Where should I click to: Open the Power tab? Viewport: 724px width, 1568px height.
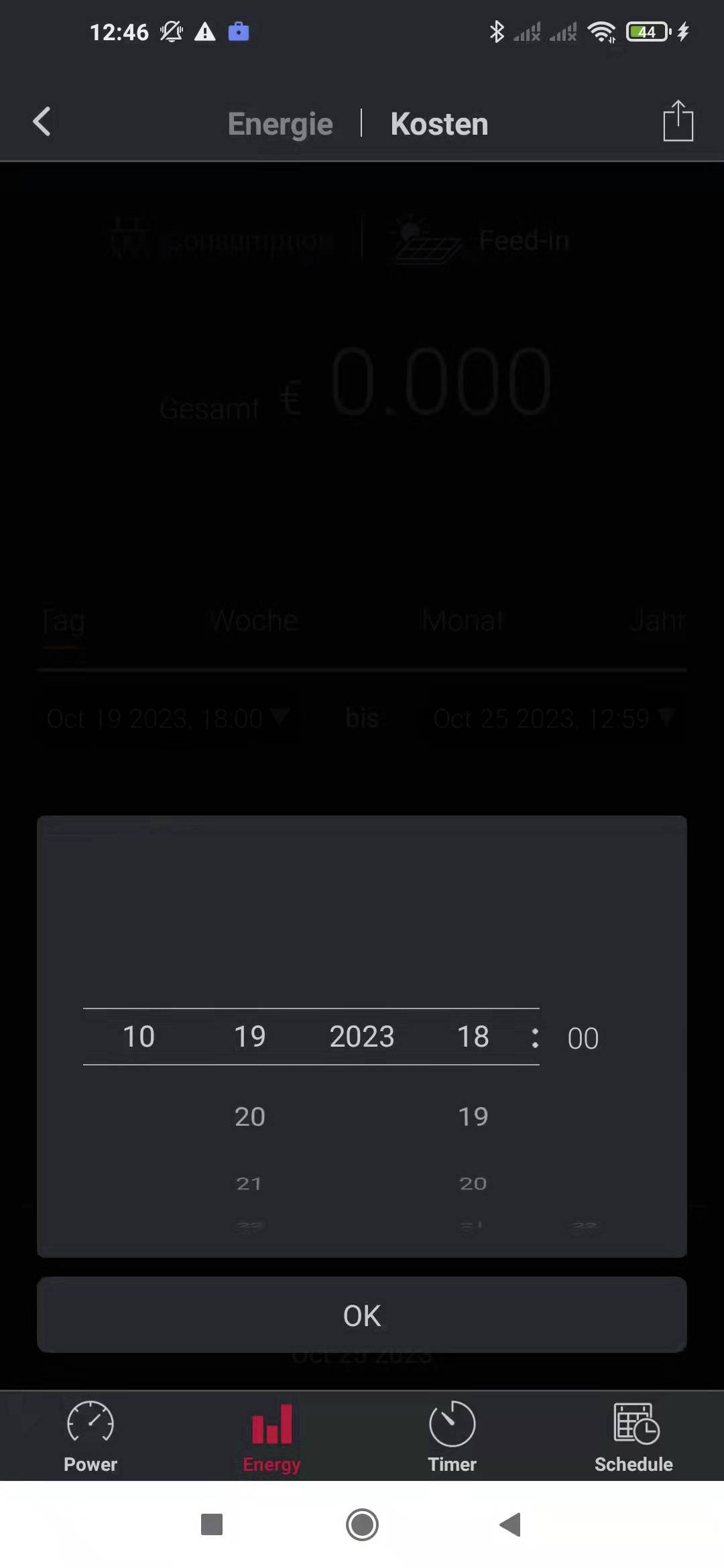click(90, 1437)
